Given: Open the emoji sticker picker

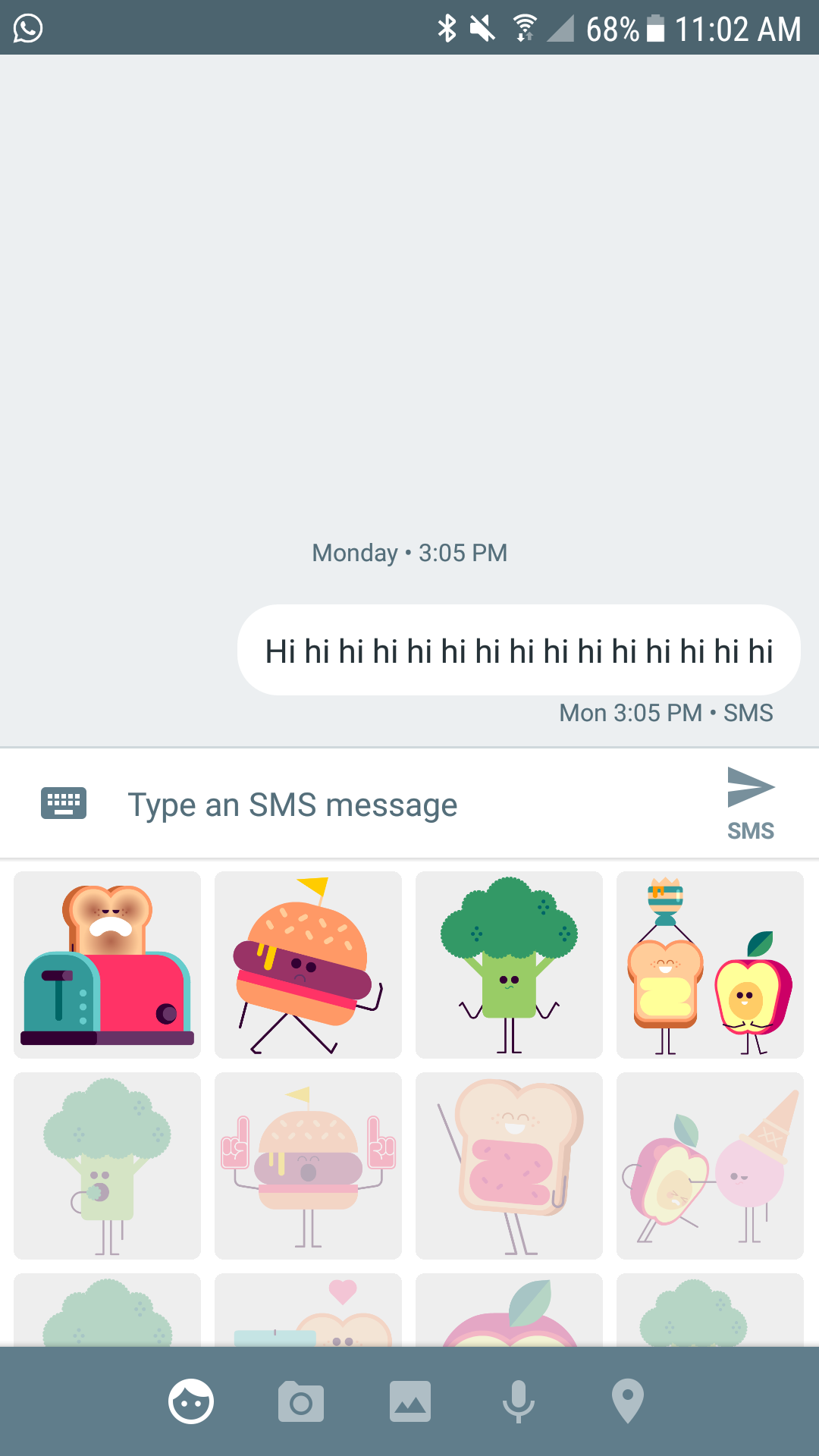Looking at the screenshot, I should (x=191, y=1401).
